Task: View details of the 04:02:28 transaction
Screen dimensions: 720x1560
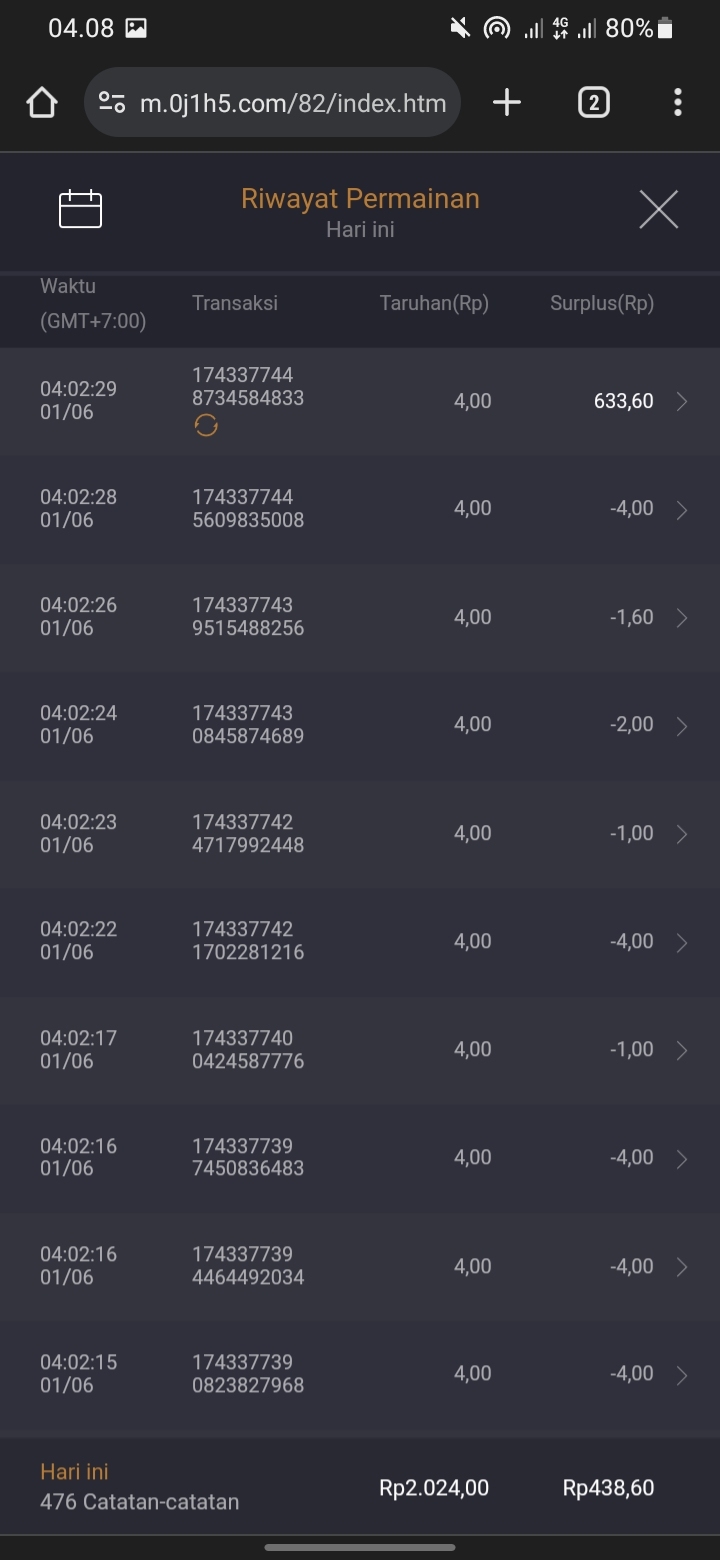Action: click(681, 510)
